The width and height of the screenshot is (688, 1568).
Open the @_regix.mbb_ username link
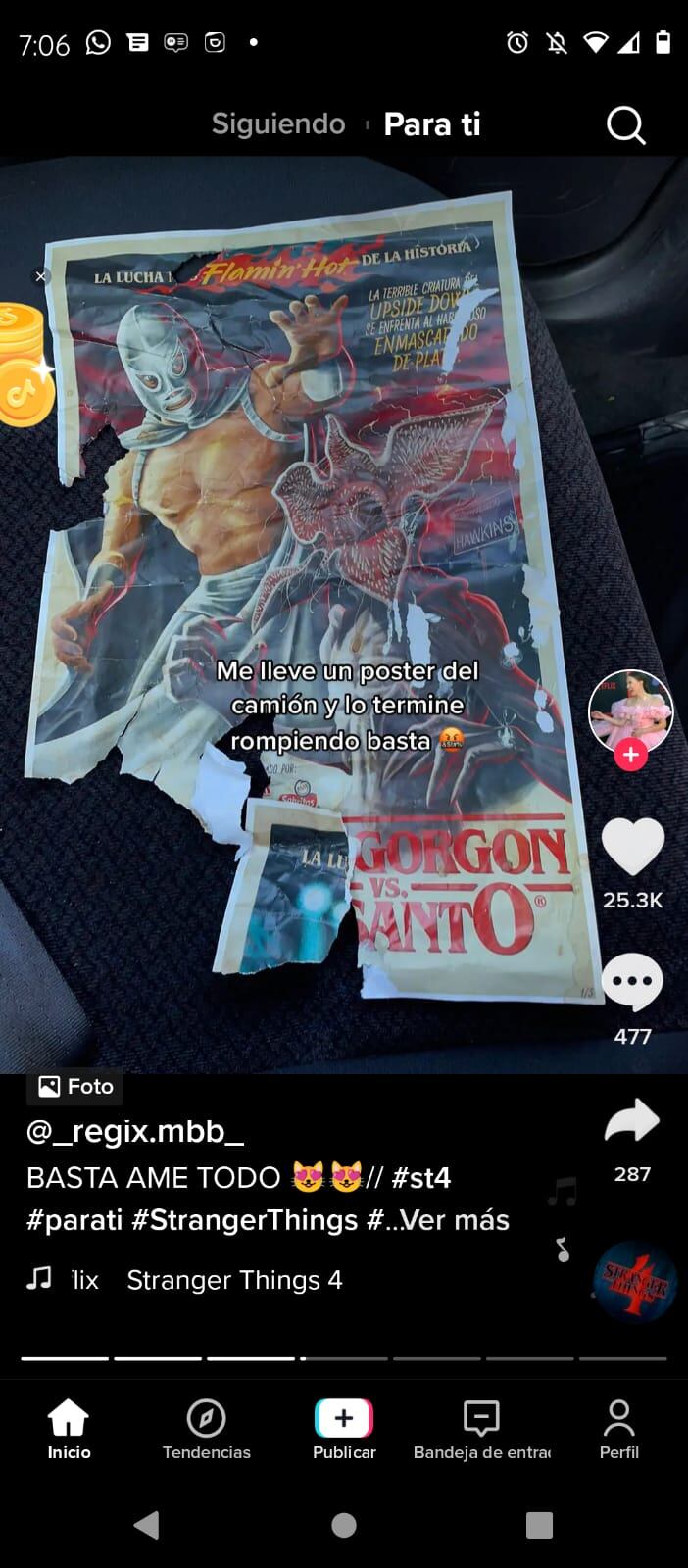click(135, 1131)
